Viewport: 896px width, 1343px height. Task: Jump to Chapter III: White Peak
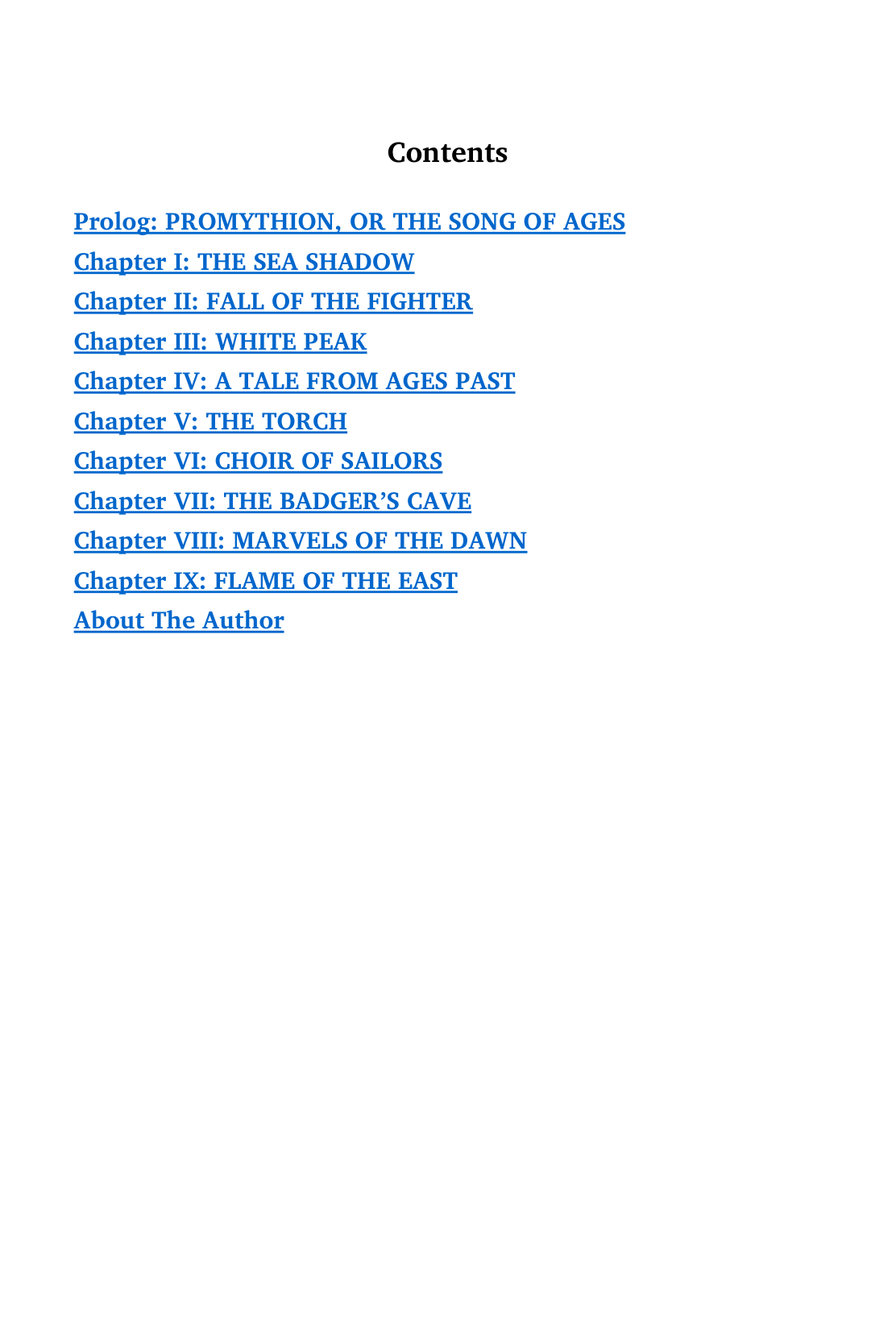pos(220,342)
